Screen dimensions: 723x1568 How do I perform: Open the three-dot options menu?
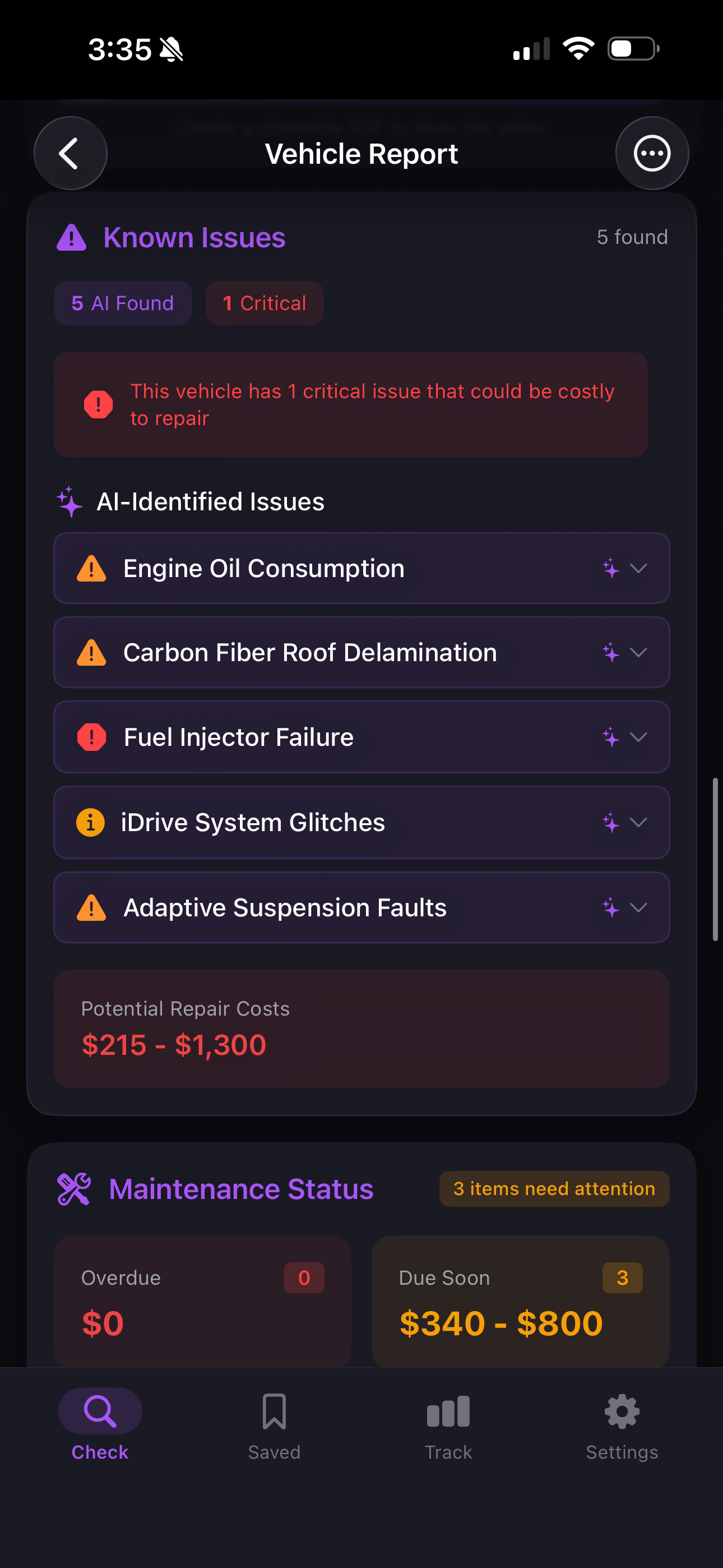tap(652, 154)
